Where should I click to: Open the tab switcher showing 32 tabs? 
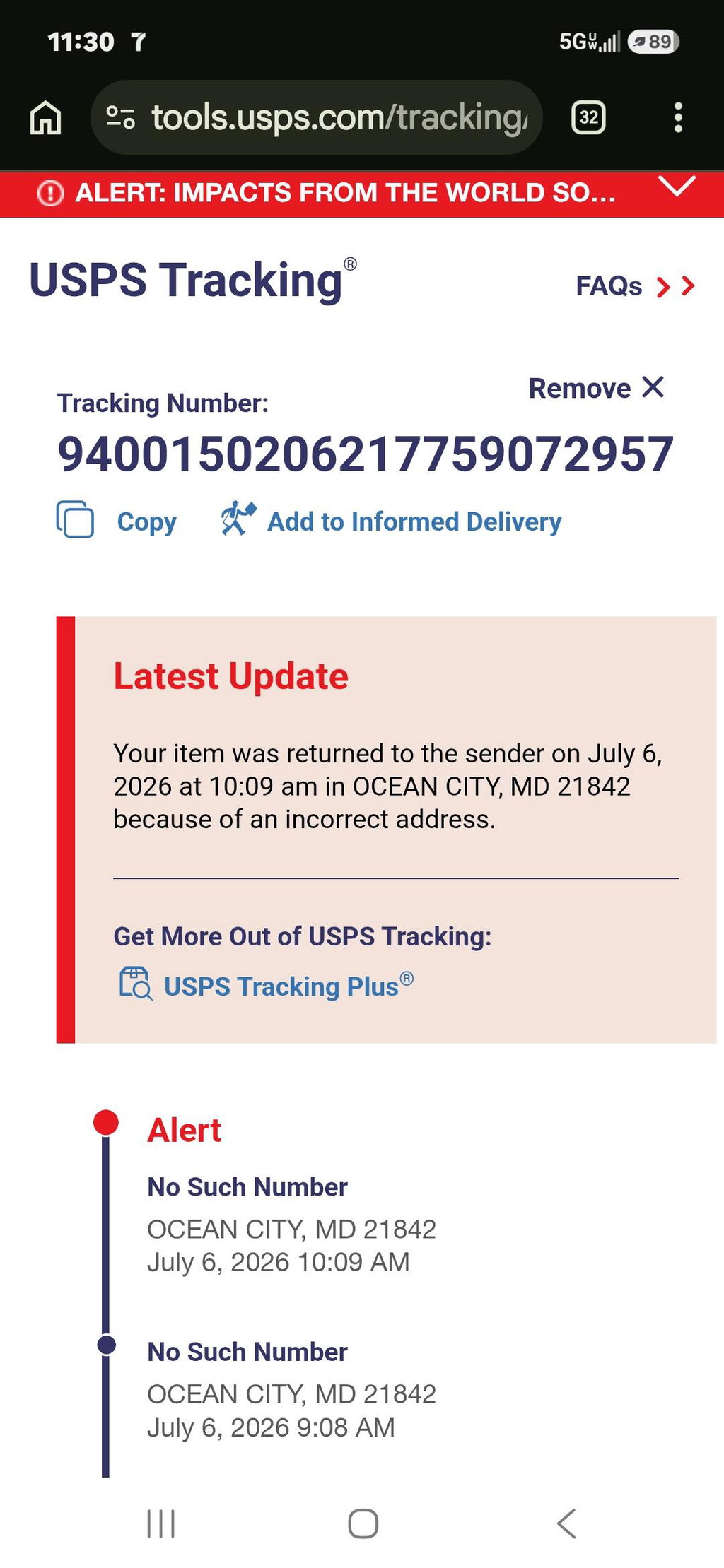pyautogui.click(x=588, y=117)
